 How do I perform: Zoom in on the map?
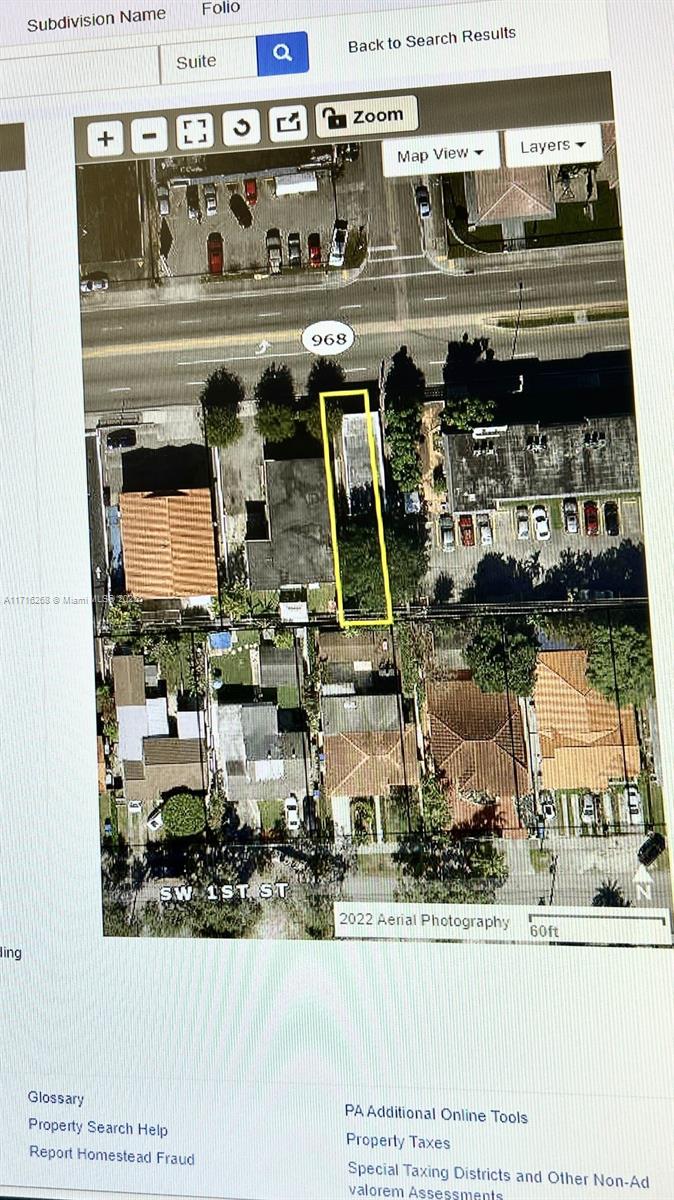point(105,137)
